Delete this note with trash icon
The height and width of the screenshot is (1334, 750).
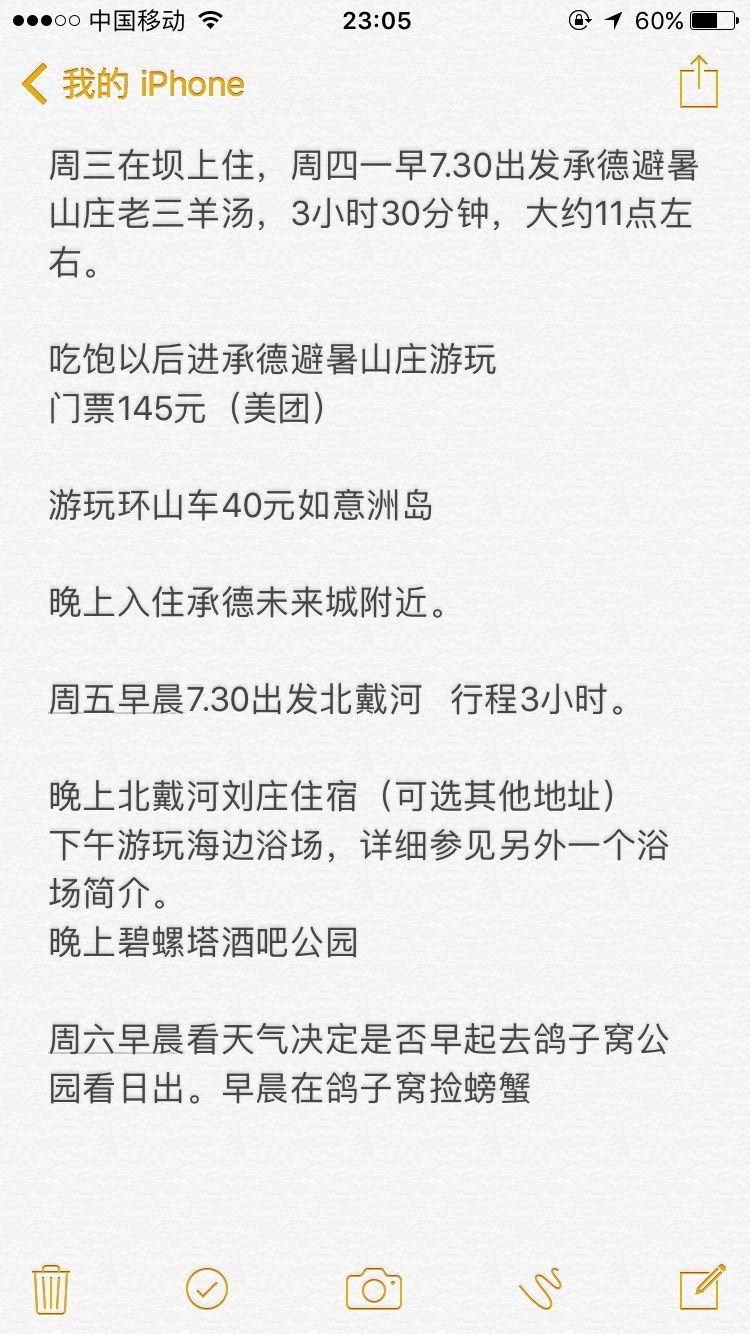coord(51,1288)
